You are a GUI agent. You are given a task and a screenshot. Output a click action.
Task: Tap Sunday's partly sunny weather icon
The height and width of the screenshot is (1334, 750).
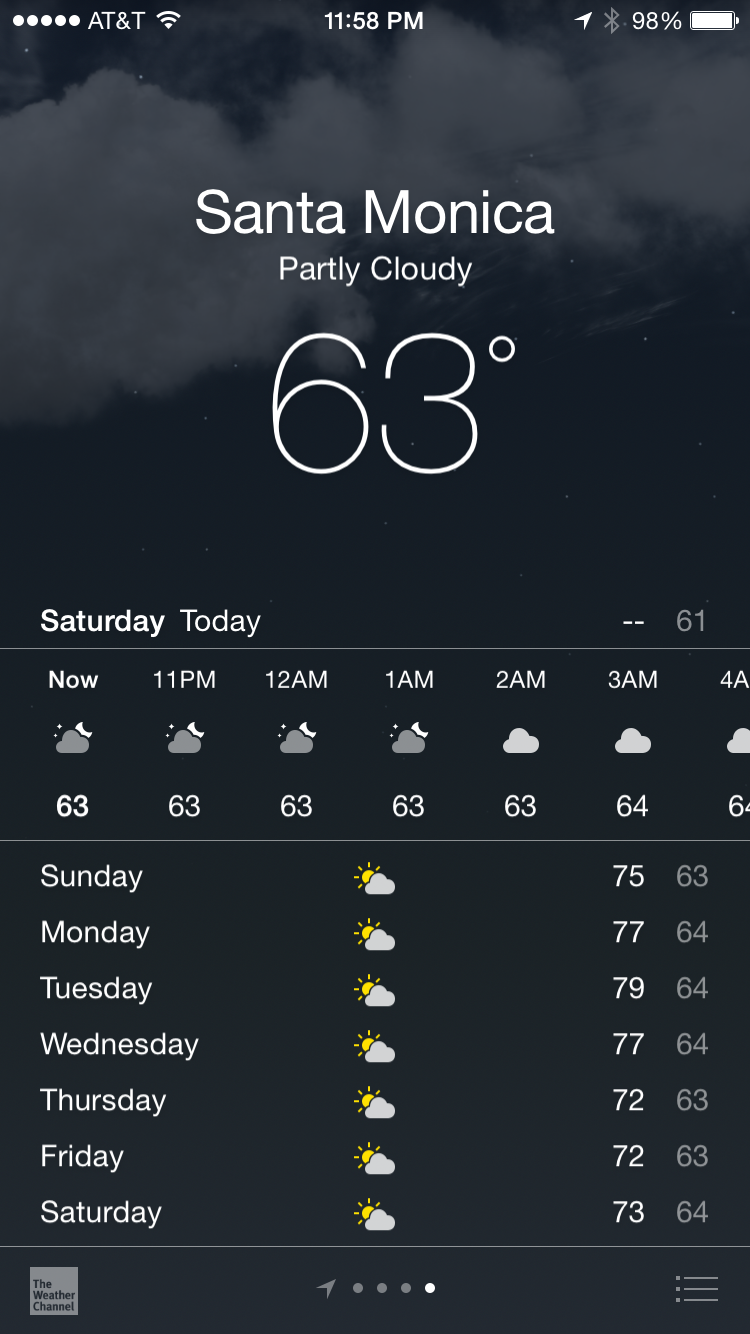(x=373, y=875)
